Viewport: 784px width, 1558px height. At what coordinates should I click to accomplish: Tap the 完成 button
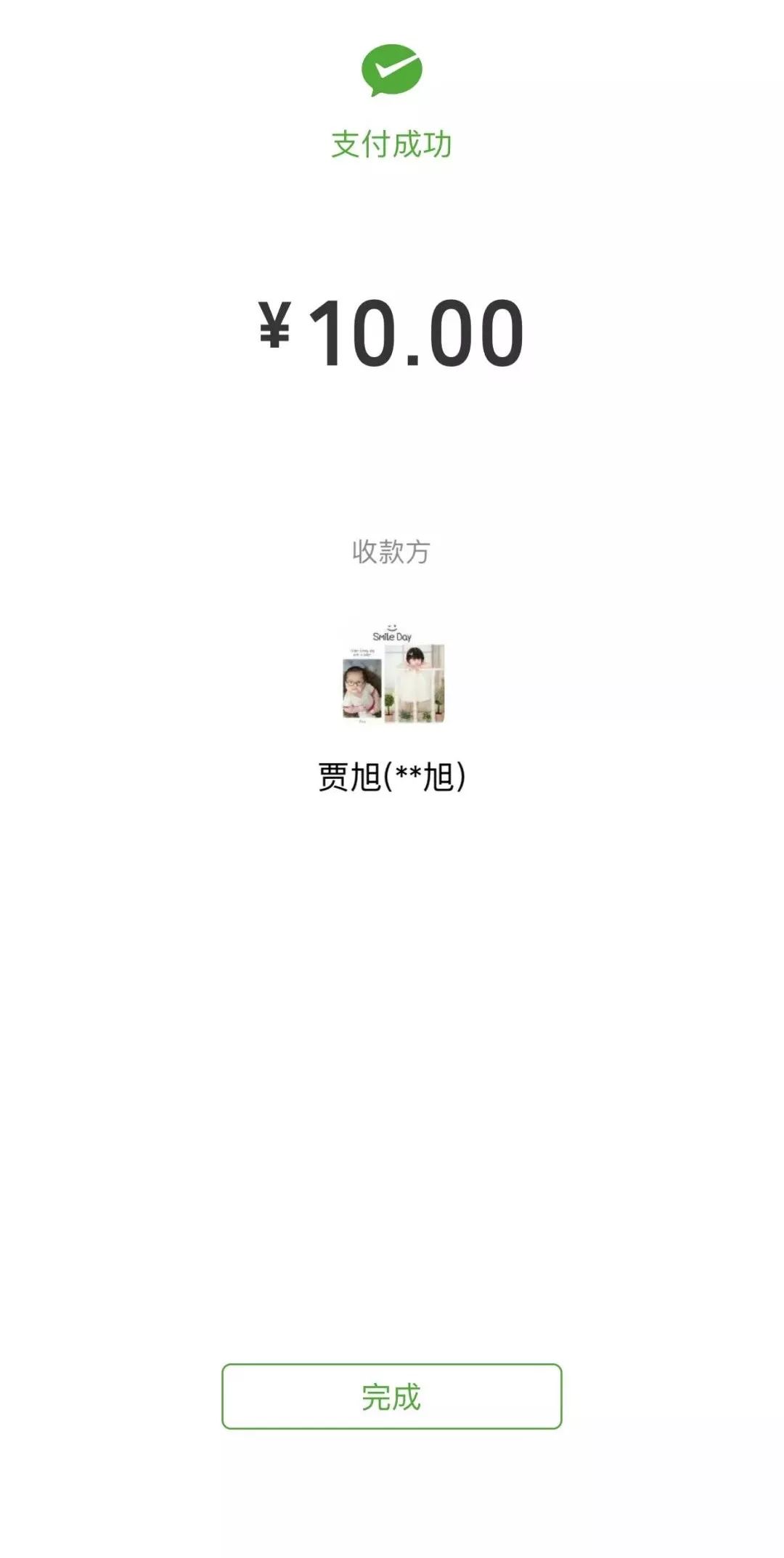click(391, 1397)
